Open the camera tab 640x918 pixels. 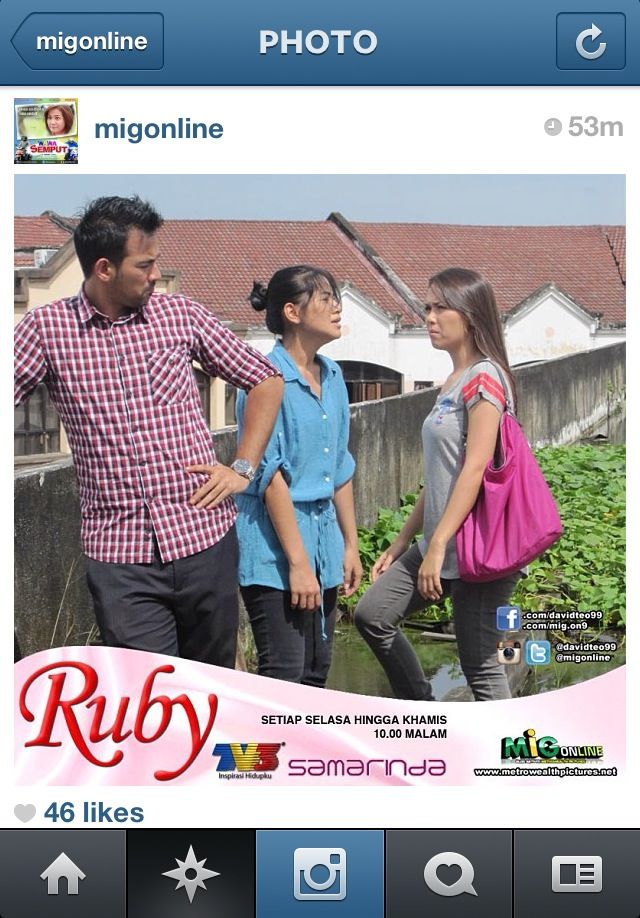[319, 874]
